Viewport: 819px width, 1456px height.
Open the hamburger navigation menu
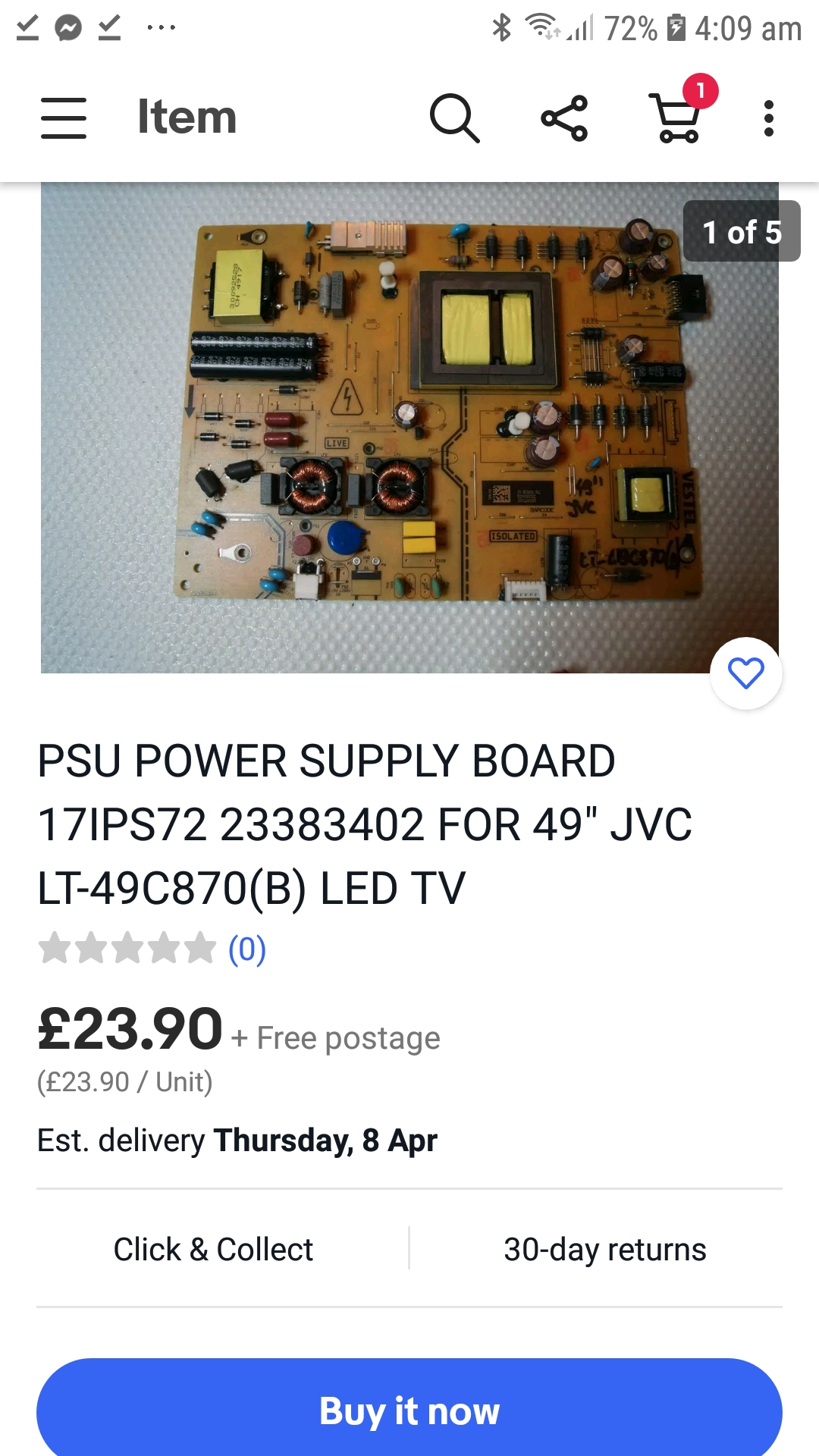64,118
